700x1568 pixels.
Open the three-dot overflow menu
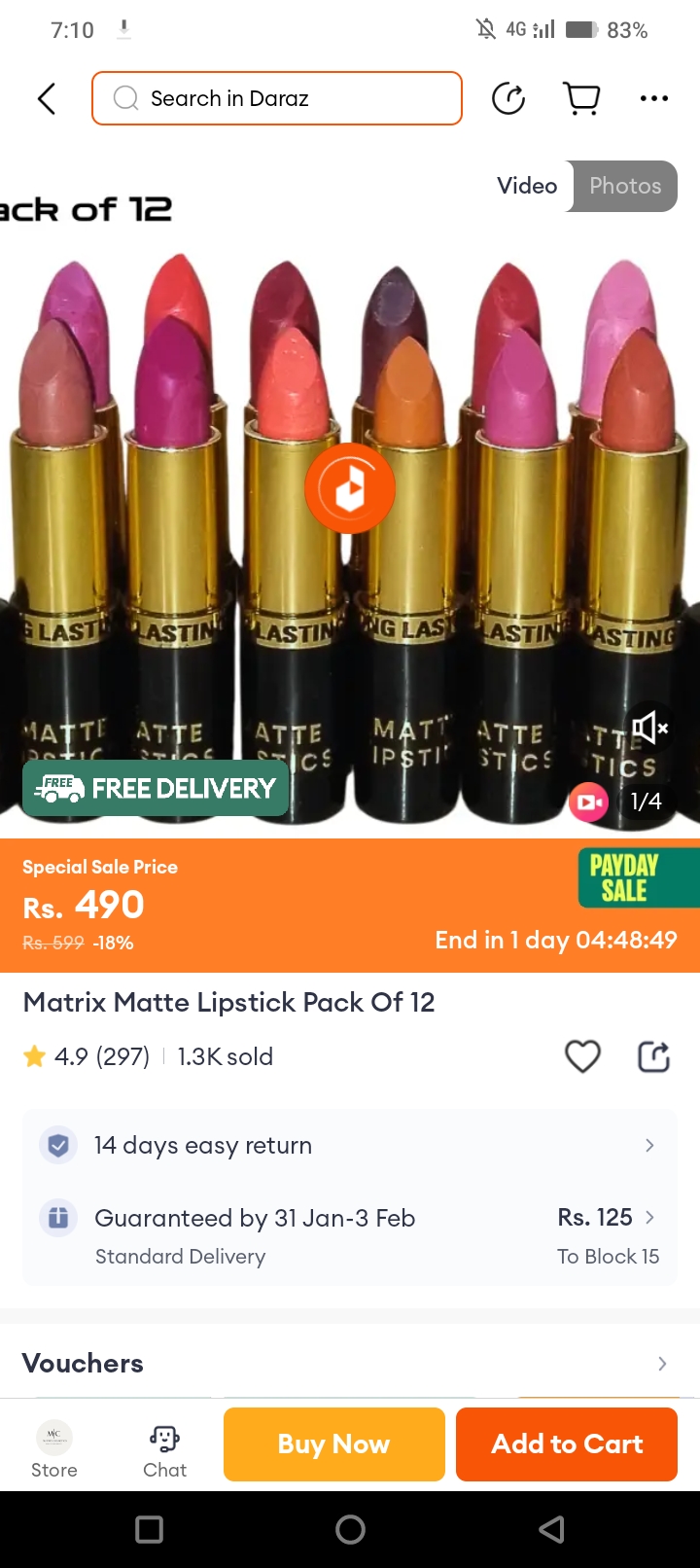(x=654, y=98)
